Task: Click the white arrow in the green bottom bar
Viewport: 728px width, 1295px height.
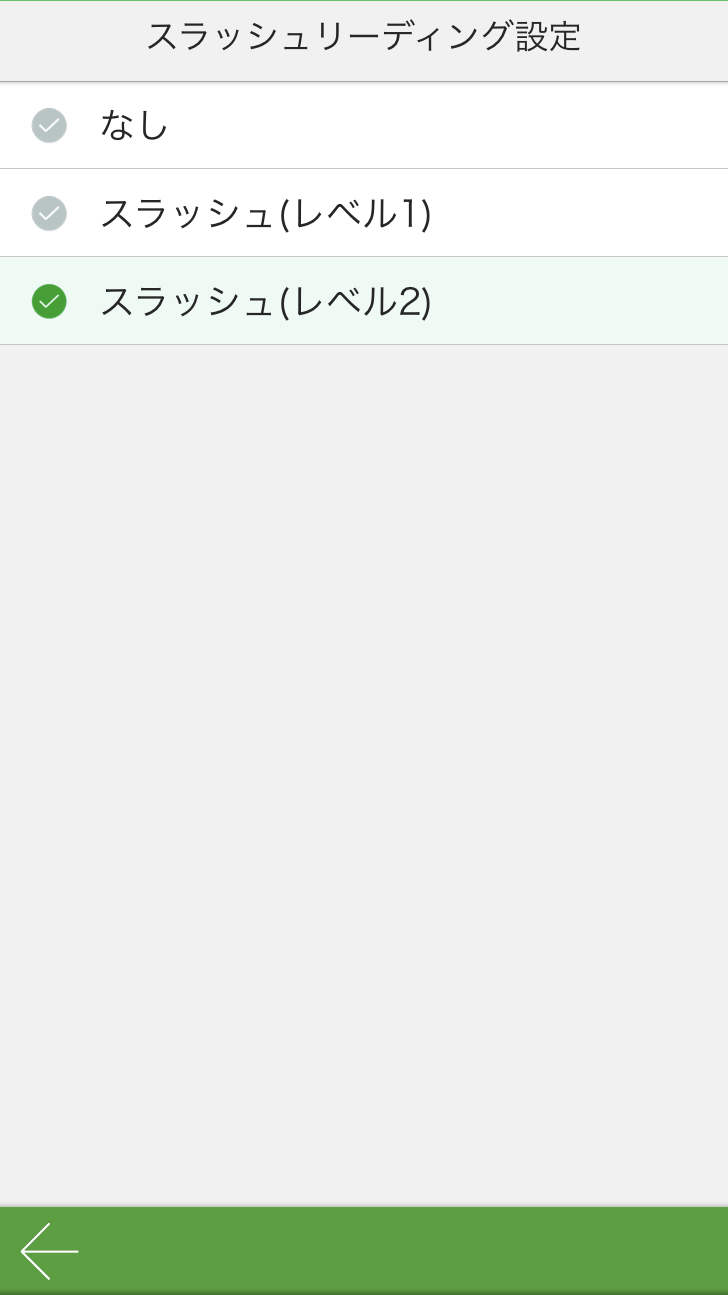Action: (x=48, y=1251)
